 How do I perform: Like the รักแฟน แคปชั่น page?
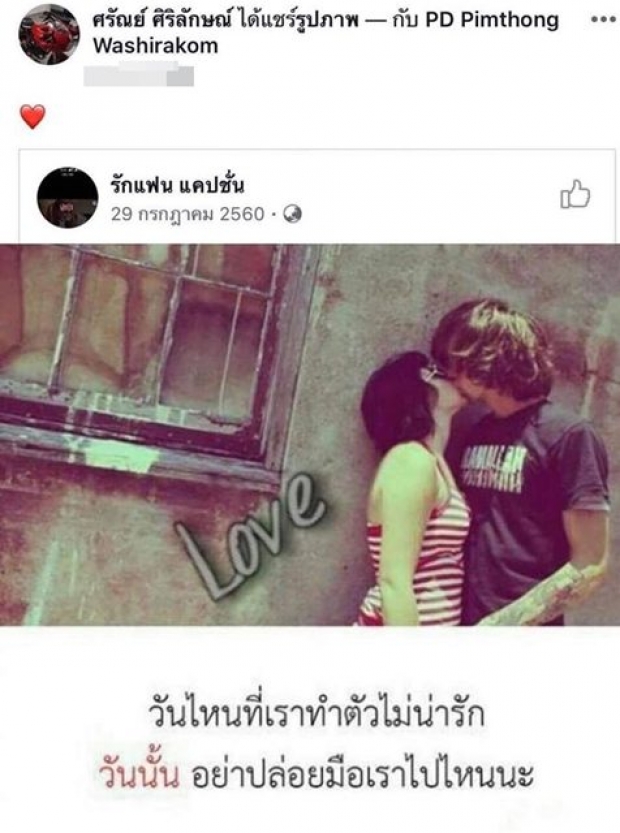click(575, 195)
